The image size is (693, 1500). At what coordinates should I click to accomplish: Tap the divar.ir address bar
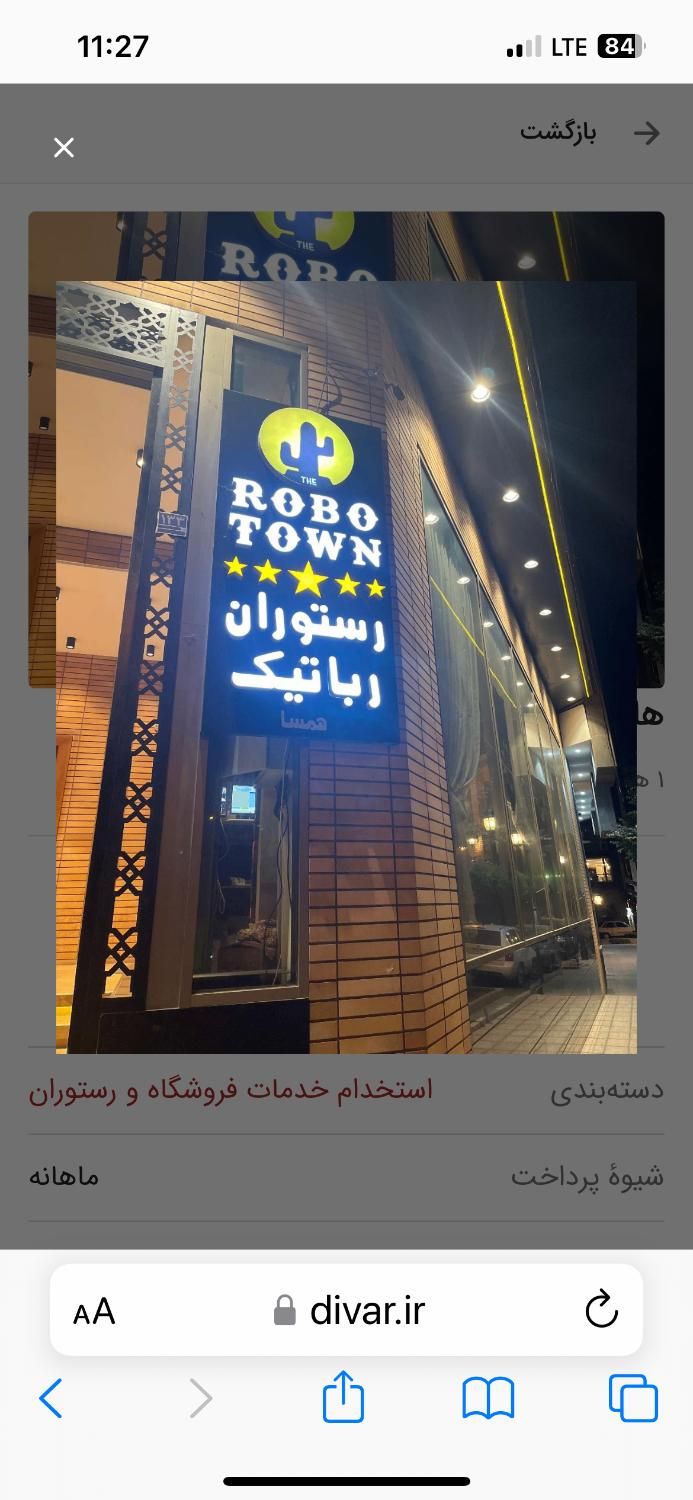tap(348, 1311)
